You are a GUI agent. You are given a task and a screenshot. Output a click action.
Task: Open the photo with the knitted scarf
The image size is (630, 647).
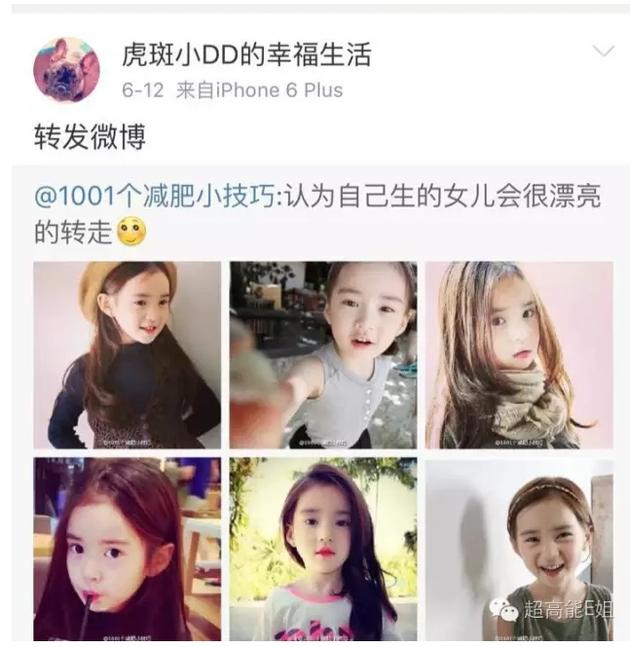pos(519,355)
